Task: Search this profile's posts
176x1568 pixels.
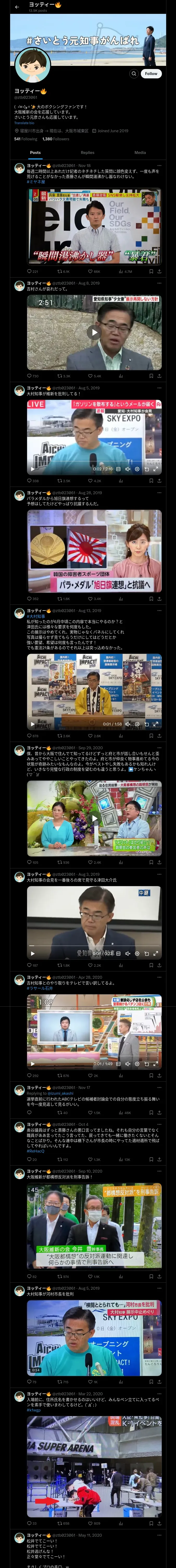Action: tap(133, 73)
